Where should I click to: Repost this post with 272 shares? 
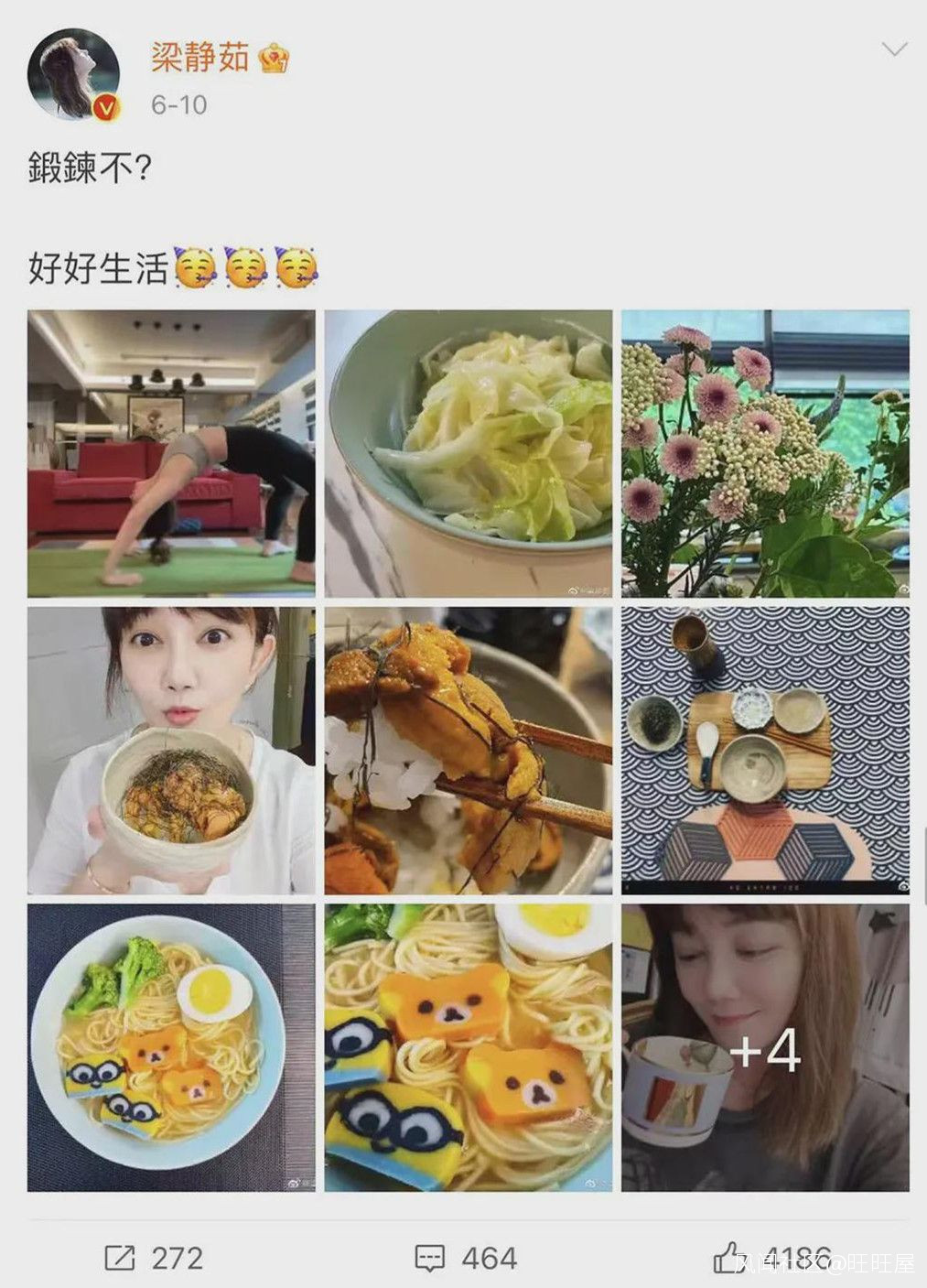pos(153,1257)
